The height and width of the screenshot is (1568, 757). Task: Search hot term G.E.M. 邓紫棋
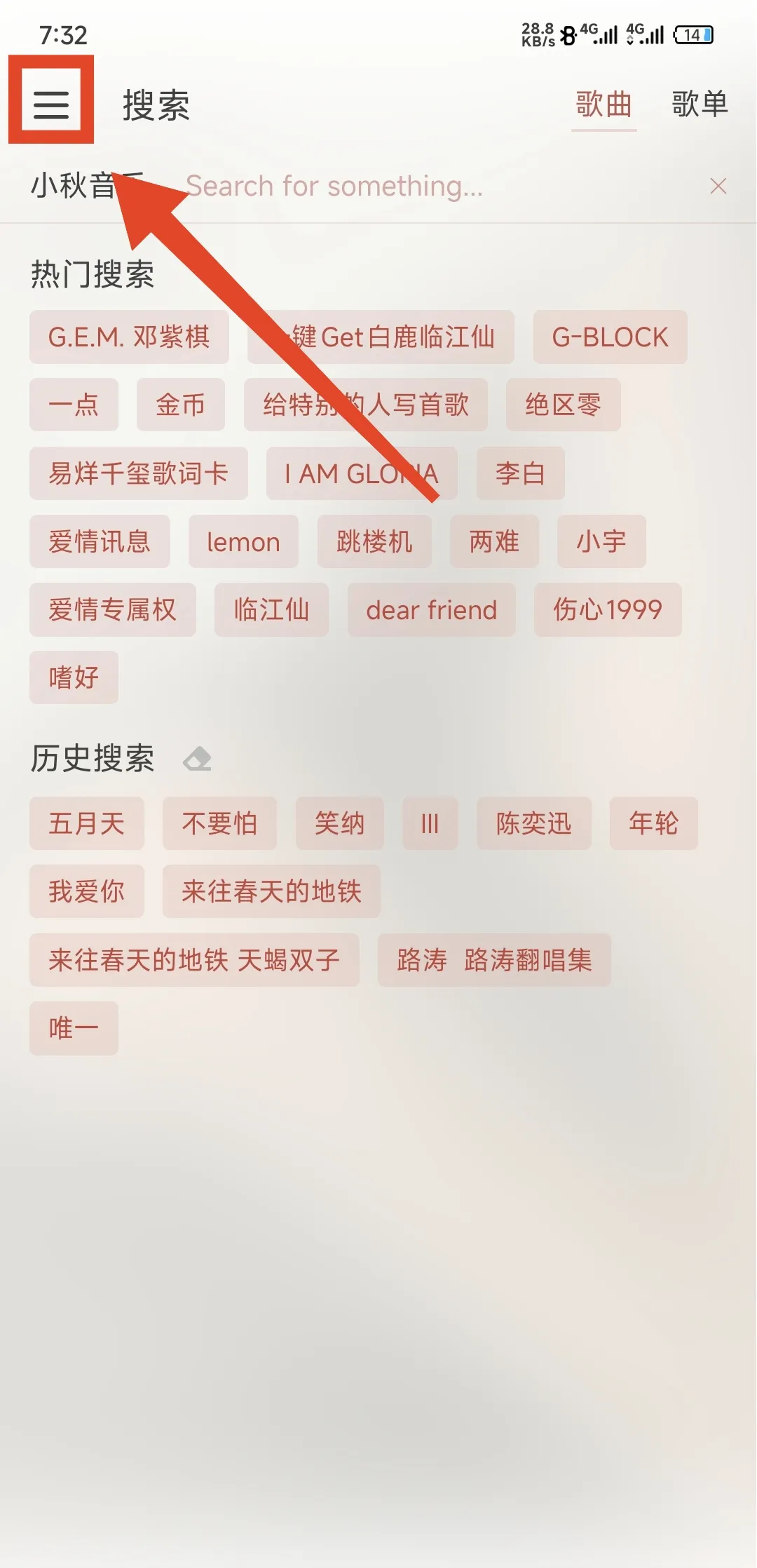(129, 337)
